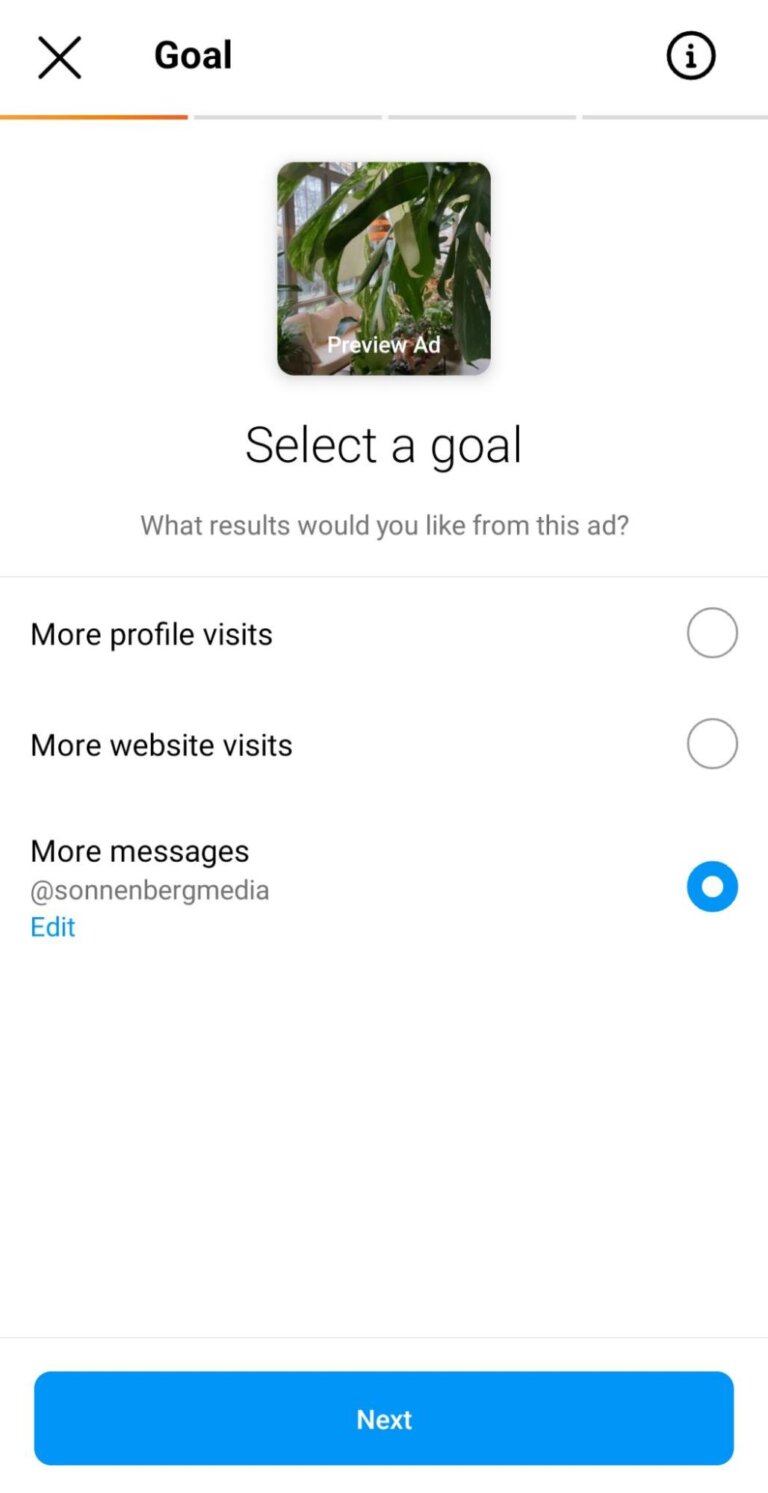Screen dimensions: 768x1493
Task: Tap the third progress bar segment
Action: [482, 117]
